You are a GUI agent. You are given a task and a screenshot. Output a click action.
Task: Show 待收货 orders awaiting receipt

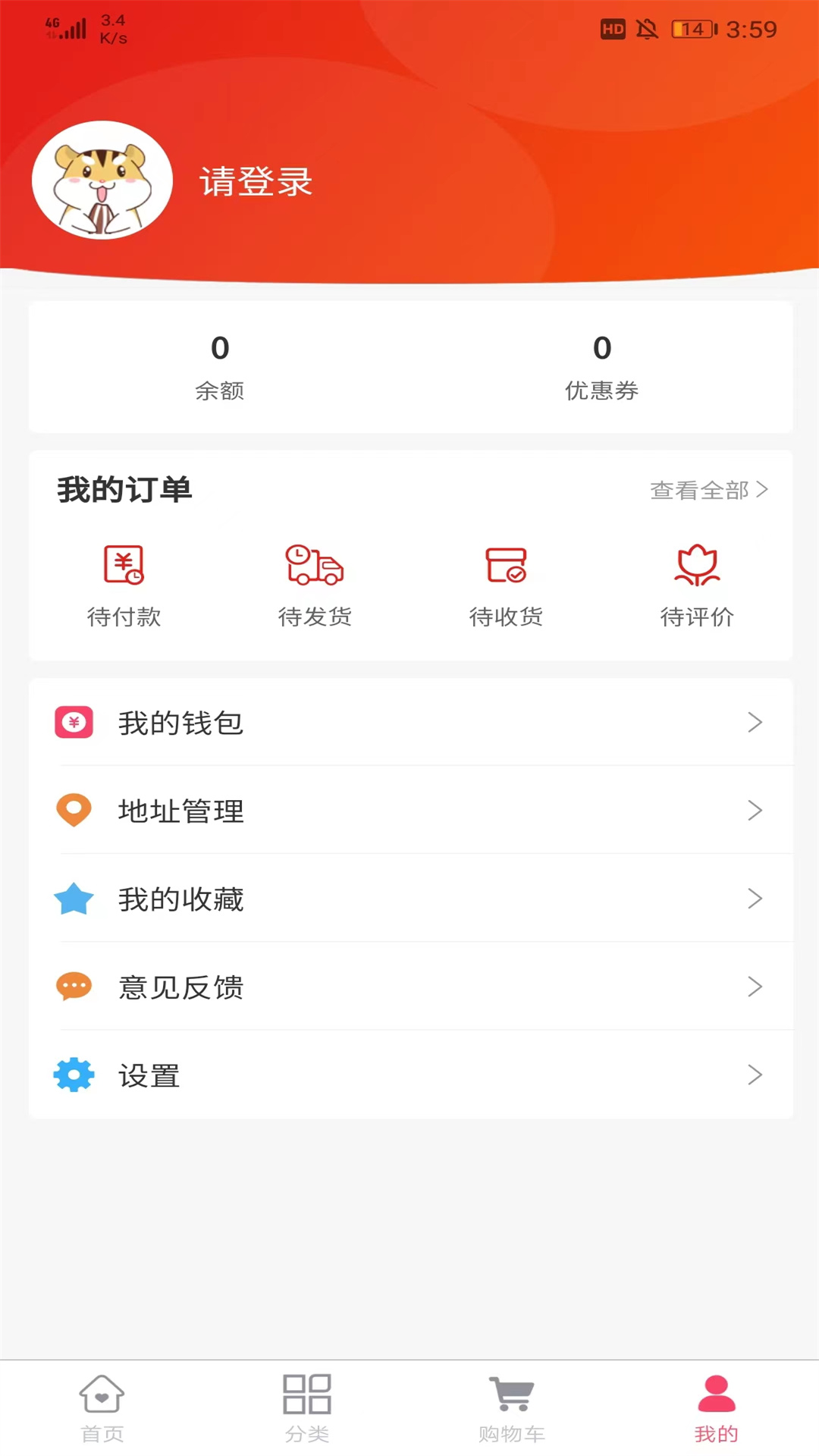[x=506, y=585]
